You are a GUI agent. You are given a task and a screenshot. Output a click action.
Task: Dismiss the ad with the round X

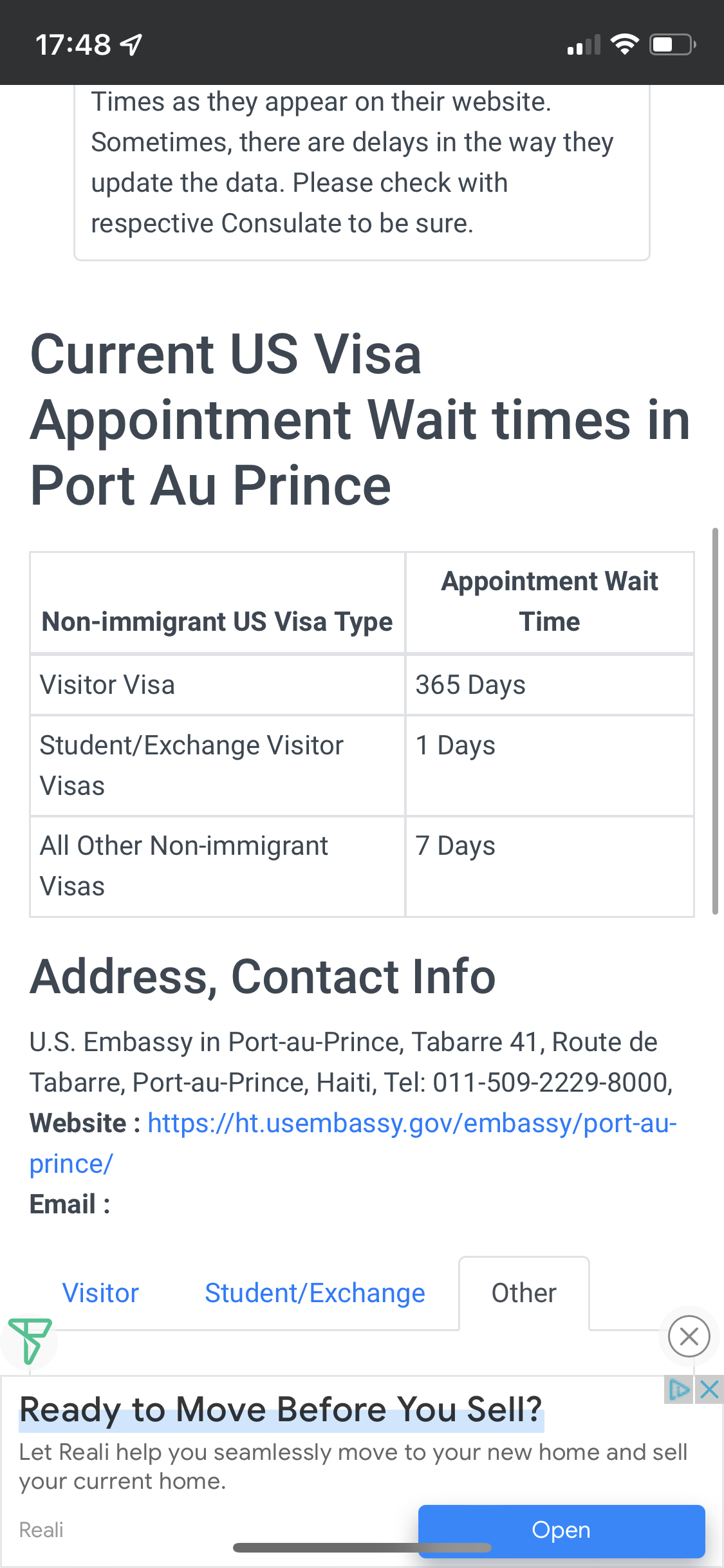tap(689, 1337)
